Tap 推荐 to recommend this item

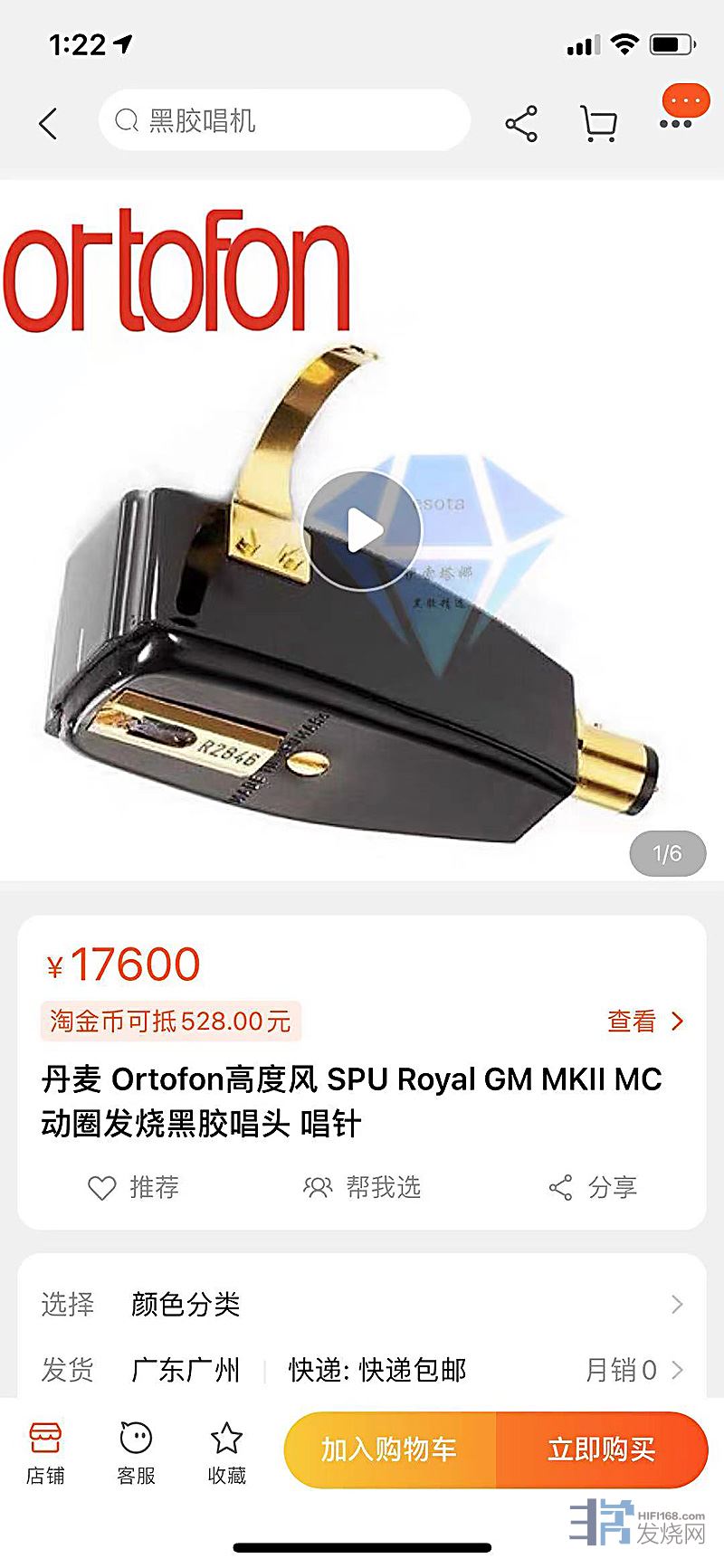[x=134, y=1187]
